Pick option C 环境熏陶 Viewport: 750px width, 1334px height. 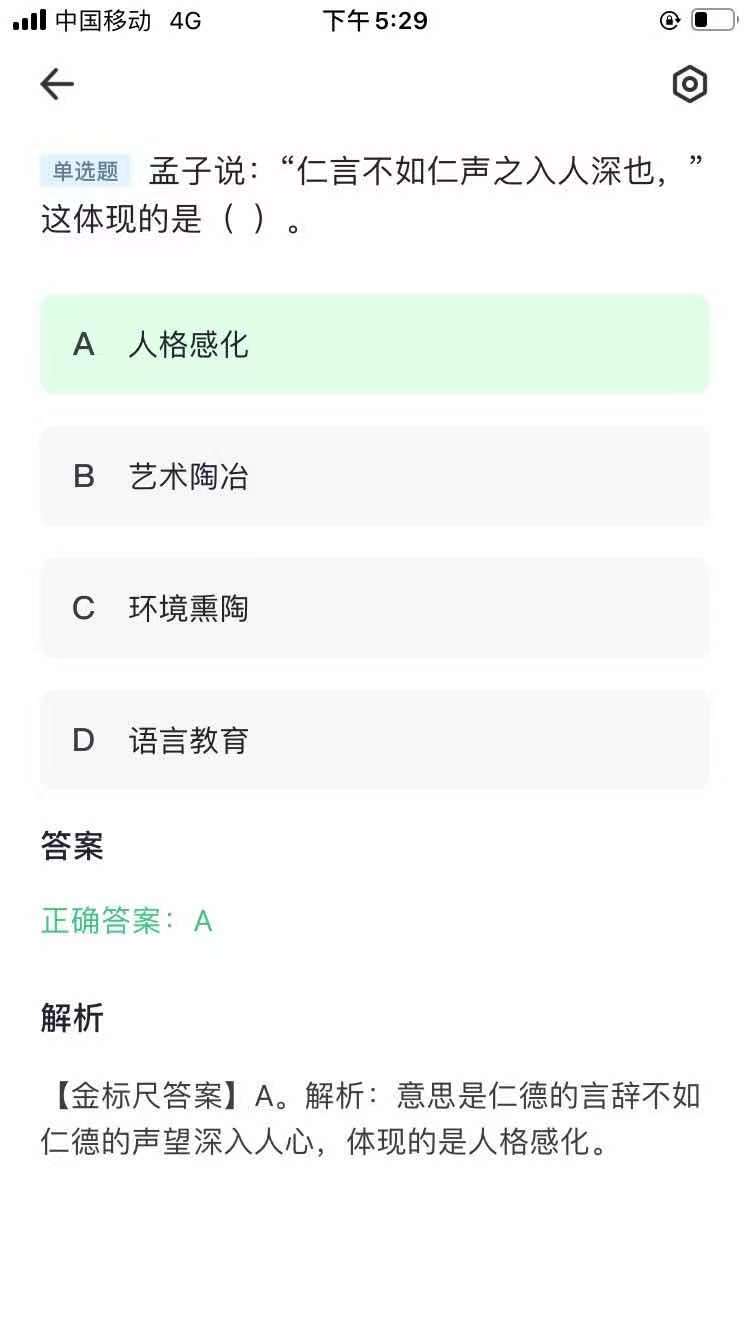point(375,608)
